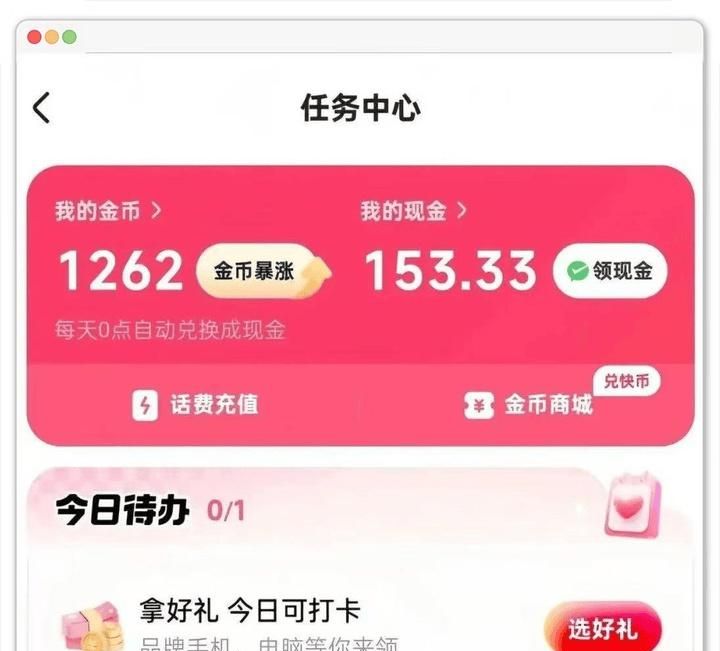
Task: Open the 金币商城
Action: coord(530,404)
